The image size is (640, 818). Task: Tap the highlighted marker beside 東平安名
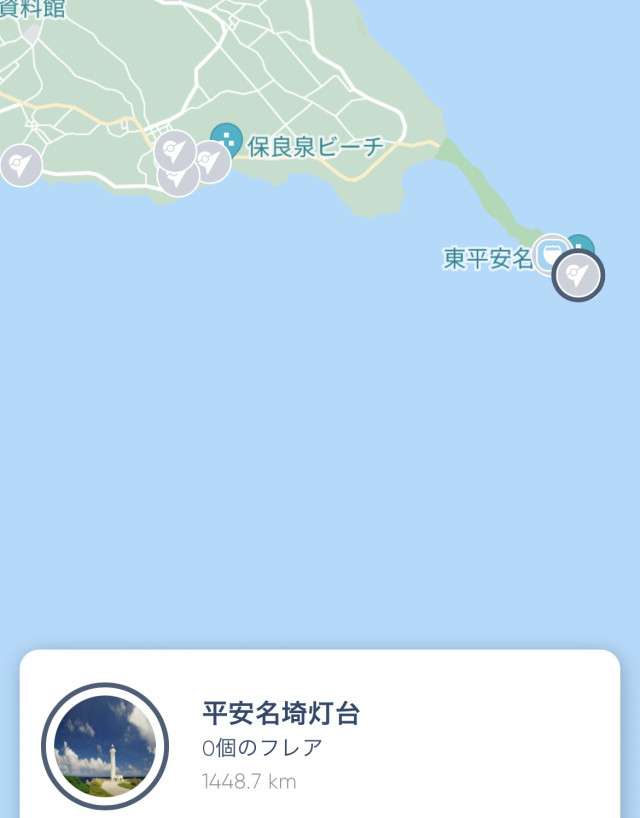[x=579, y=276]
